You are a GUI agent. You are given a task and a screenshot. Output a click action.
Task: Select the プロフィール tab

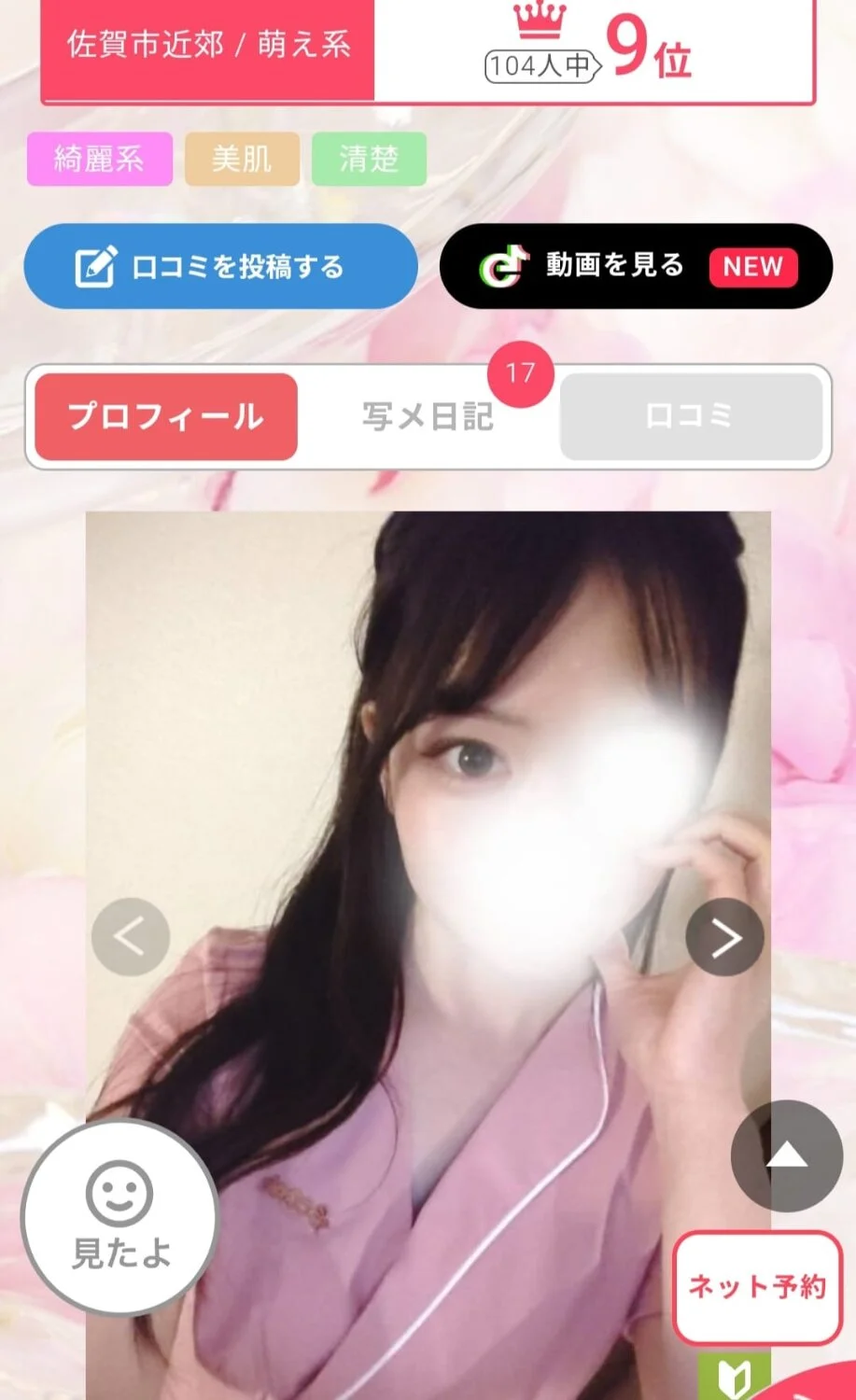click(166, 416)
